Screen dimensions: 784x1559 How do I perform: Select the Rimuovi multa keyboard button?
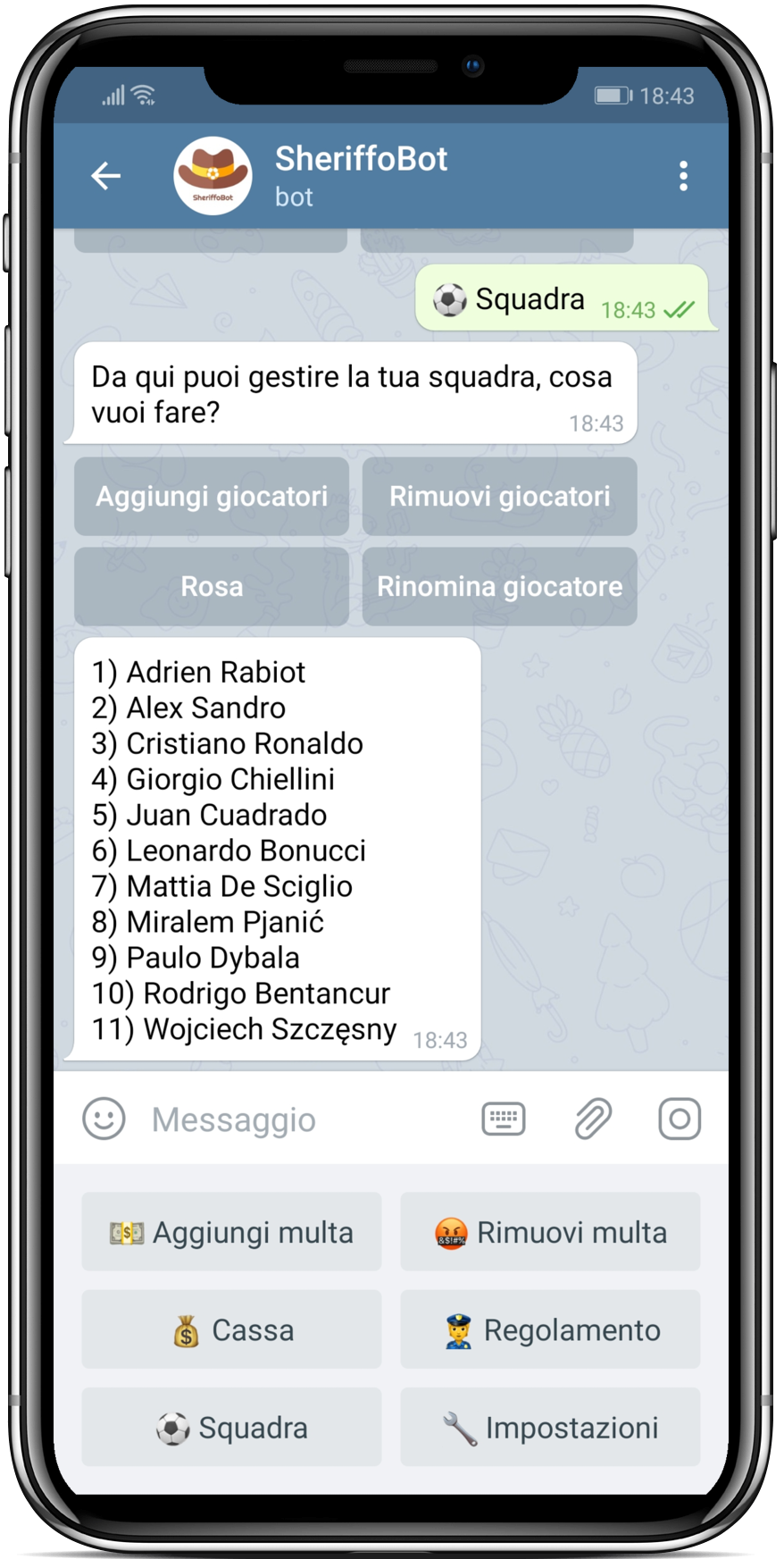550,1232
